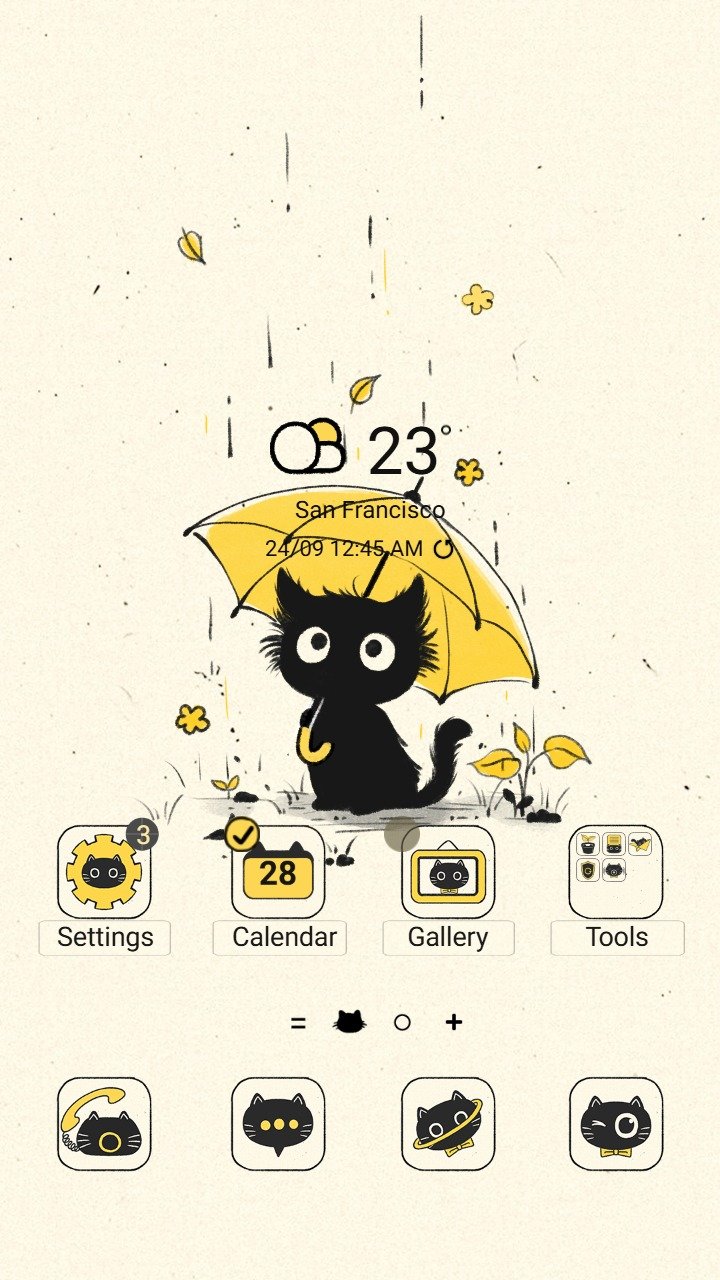
Task: Open San Francisco weather details
Action: coord(370,510)
